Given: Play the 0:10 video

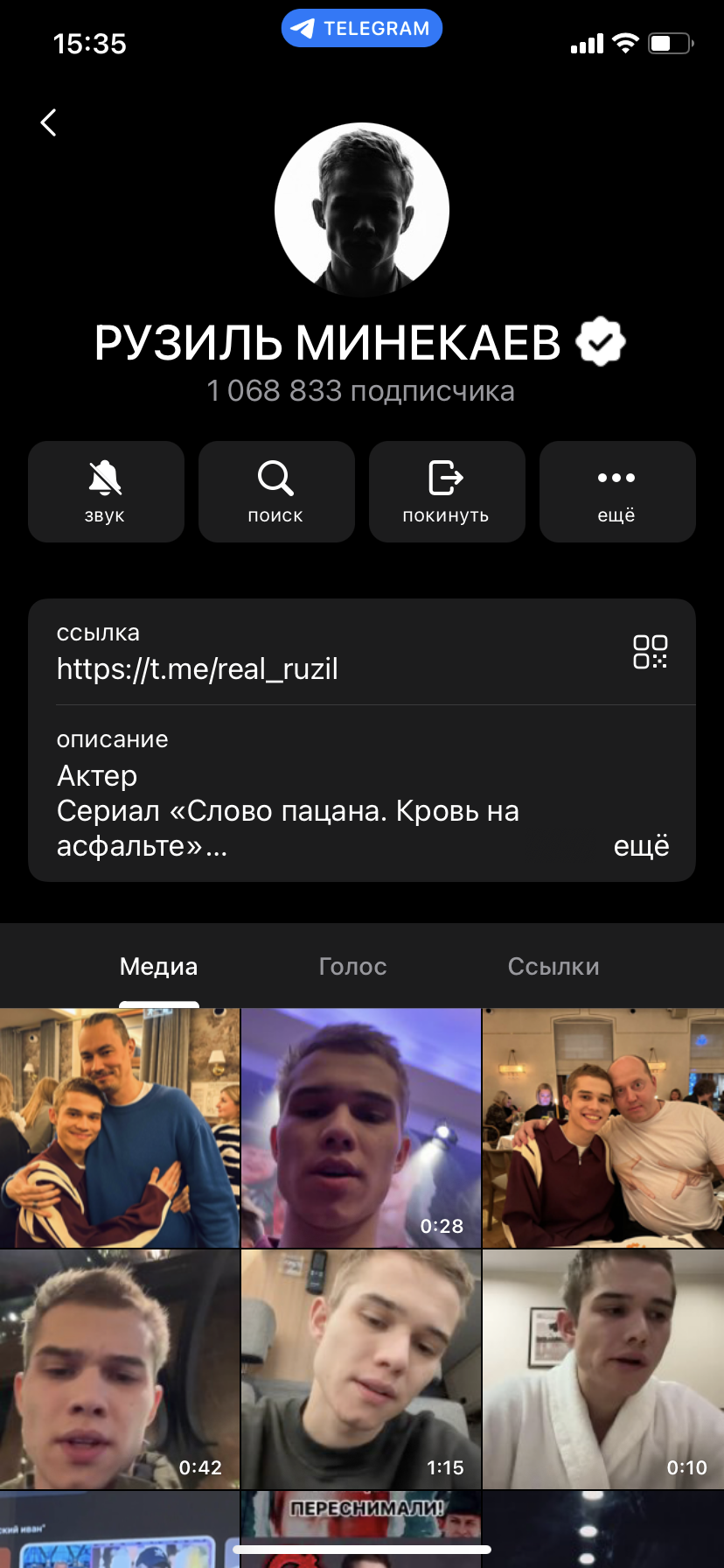Looking at the screenshot, I should pyautogui.click(x=603, y=1369).
